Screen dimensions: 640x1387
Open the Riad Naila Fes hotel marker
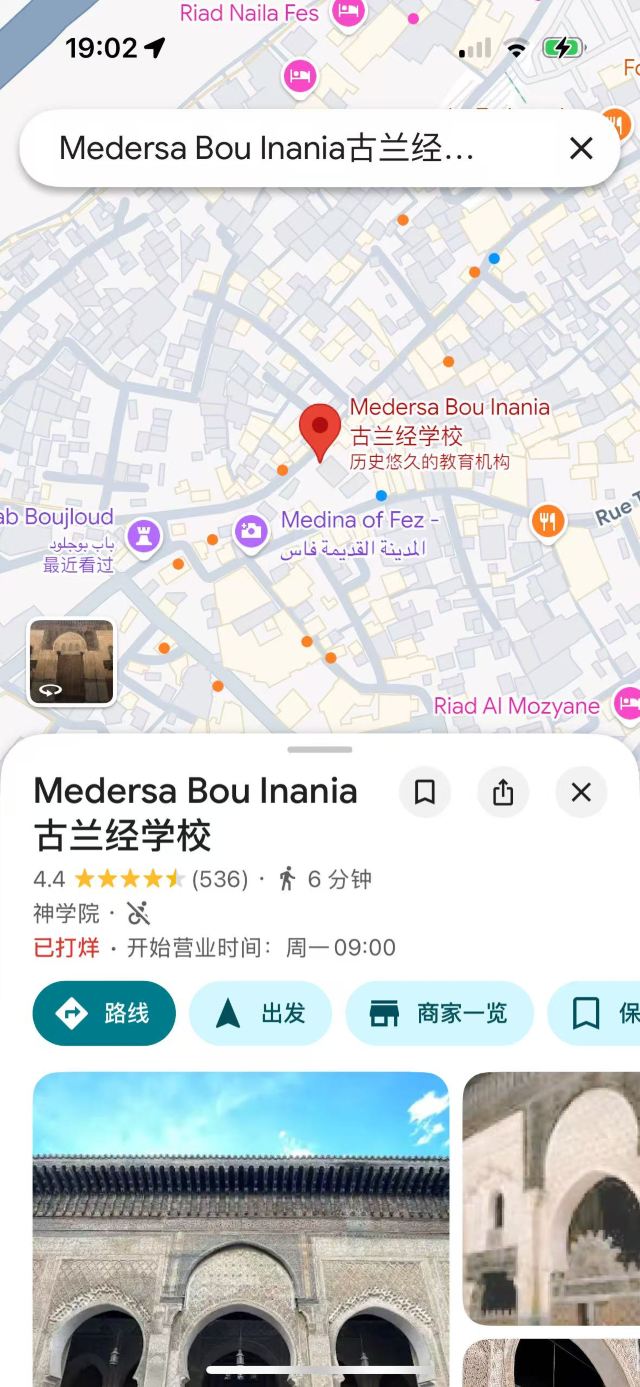(x=349, y=13)
